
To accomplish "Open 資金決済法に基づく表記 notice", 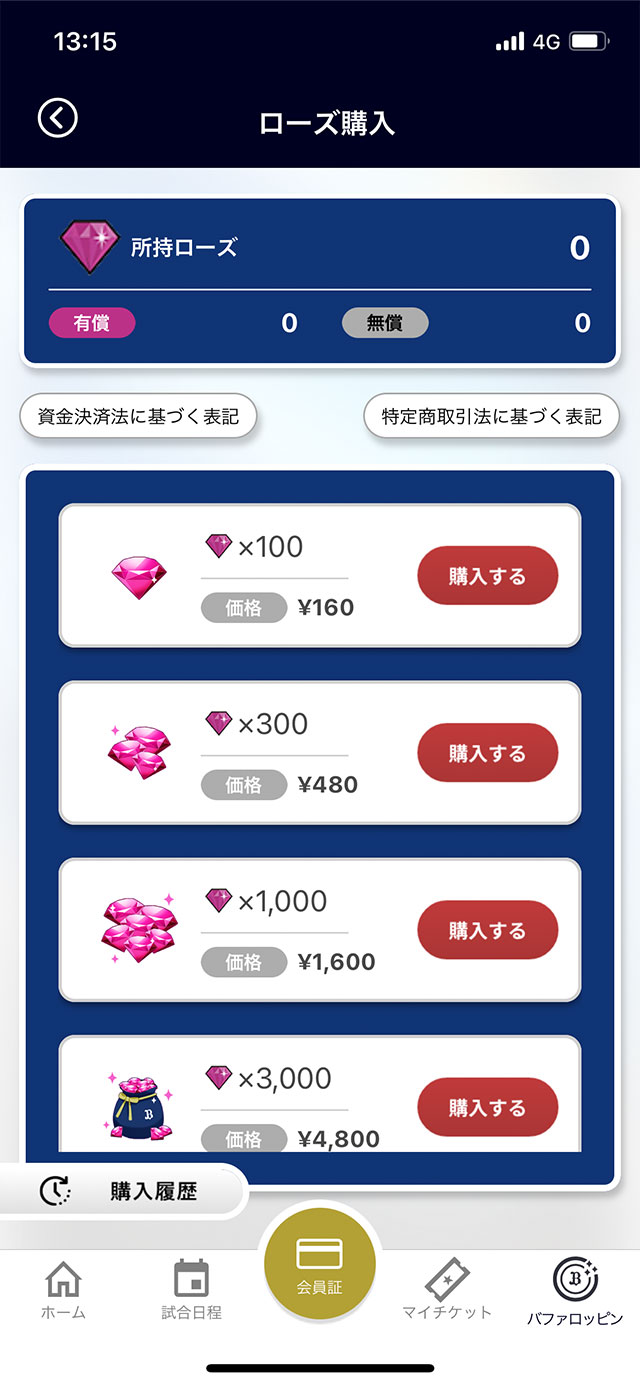I will (138, 416).
